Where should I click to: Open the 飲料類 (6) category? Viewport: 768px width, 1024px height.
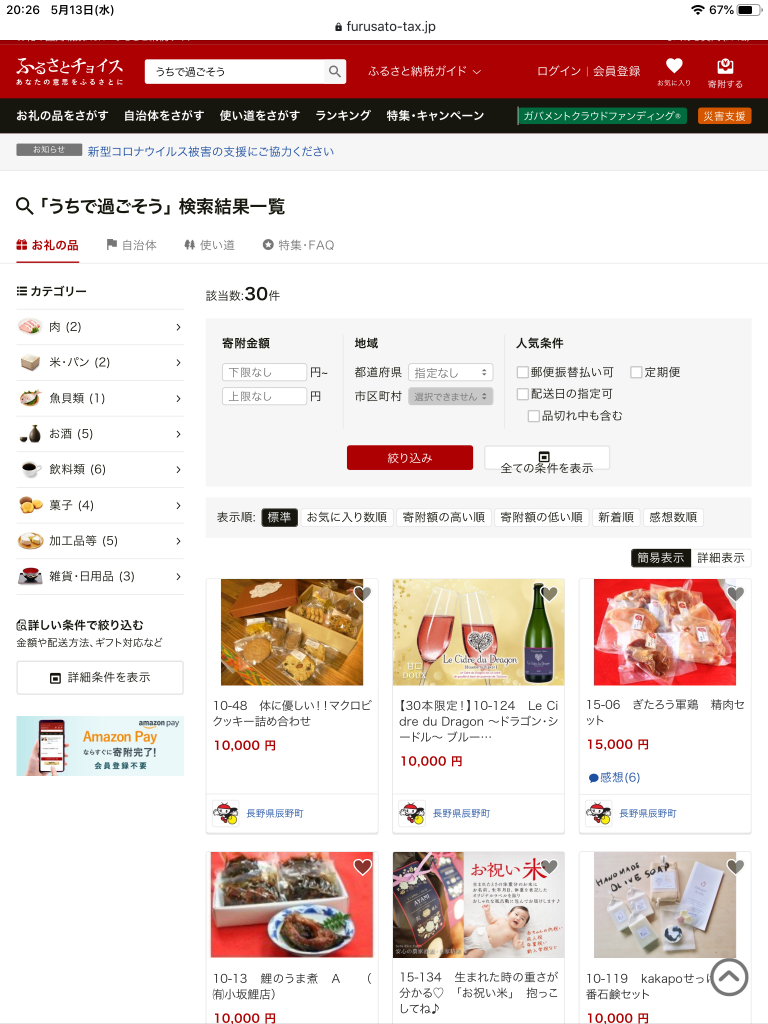pos(100,469)
